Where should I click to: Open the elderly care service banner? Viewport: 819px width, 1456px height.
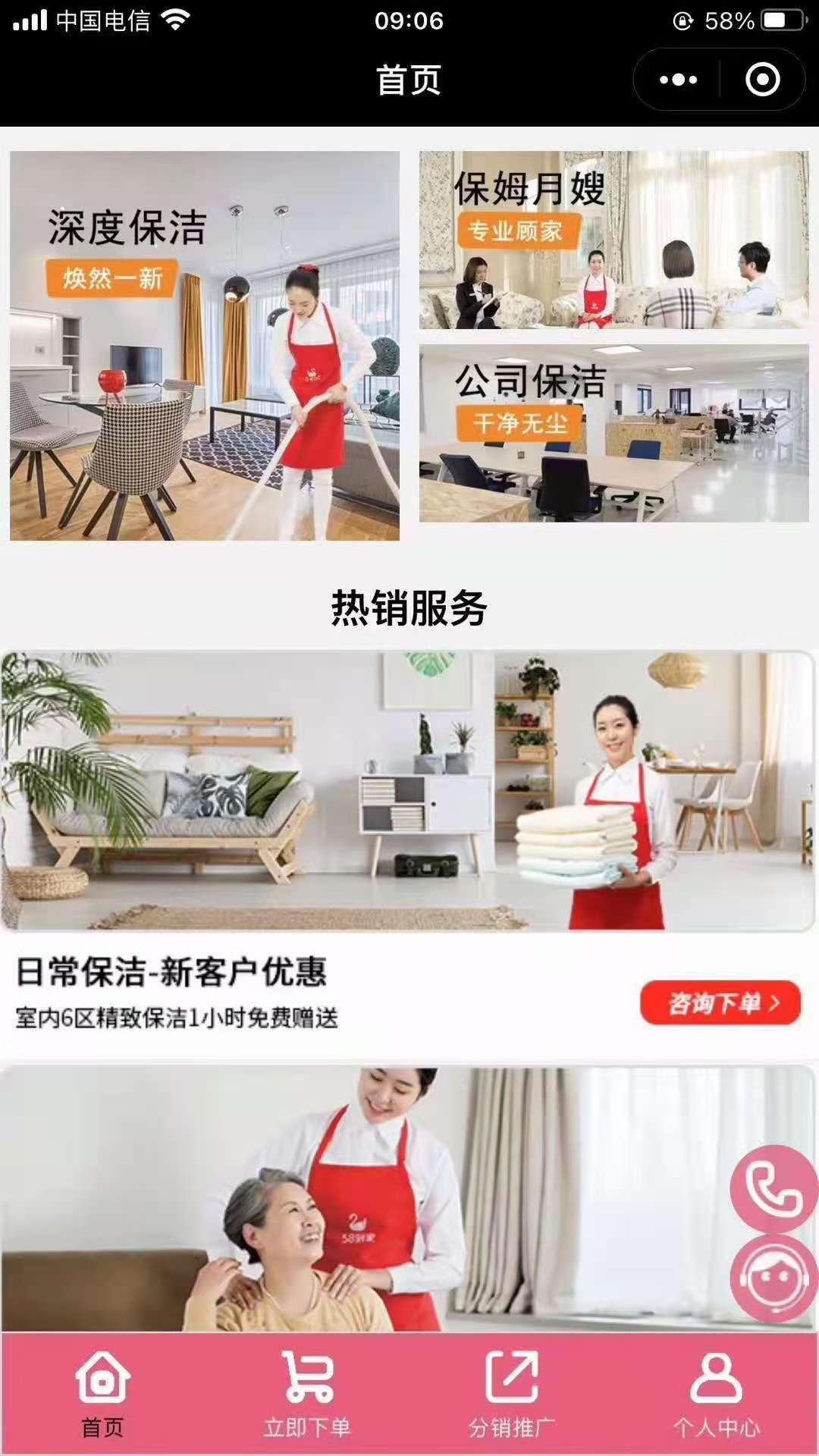[x=364, y=1198]
